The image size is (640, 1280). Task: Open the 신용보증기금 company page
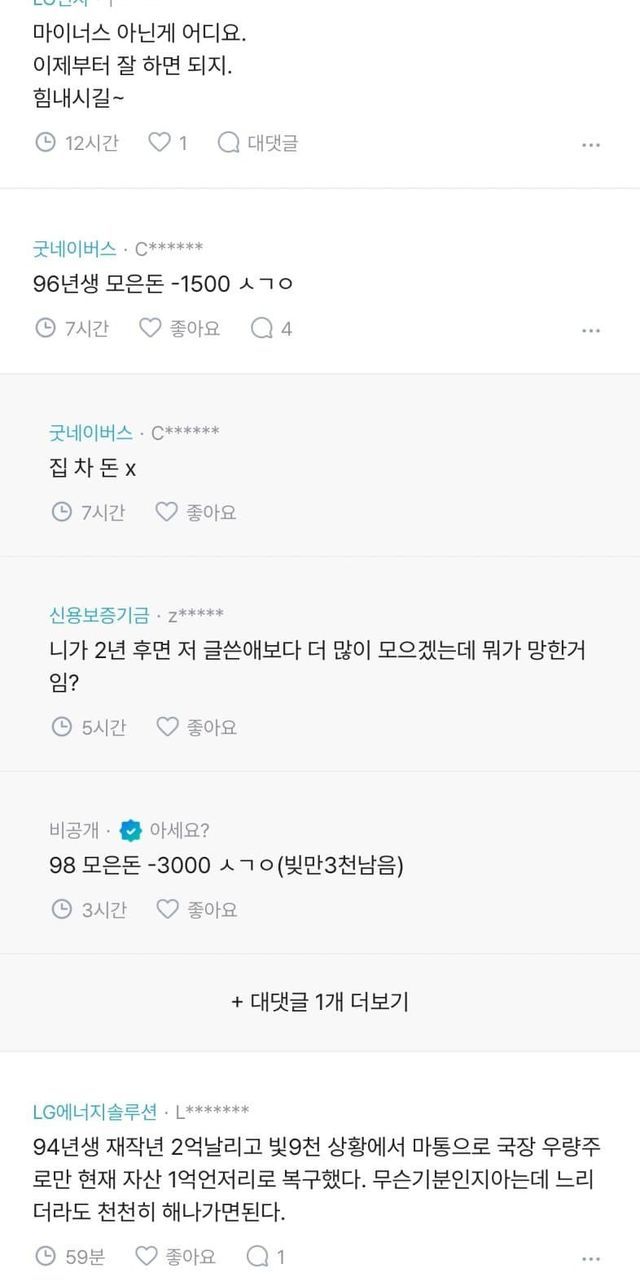(x=99, y=613)
